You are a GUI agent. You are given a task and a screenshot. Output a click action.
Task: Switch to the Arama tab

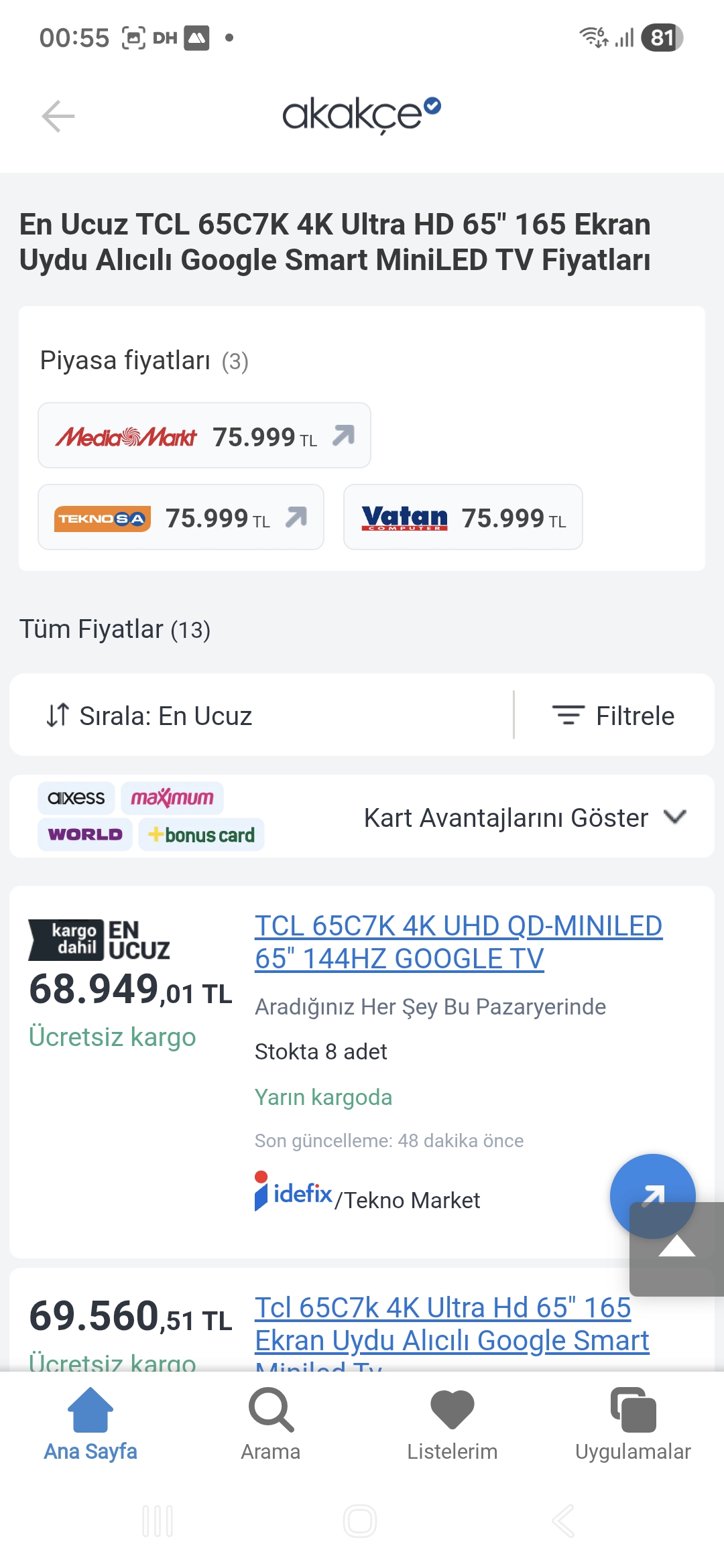[271, 1425]
